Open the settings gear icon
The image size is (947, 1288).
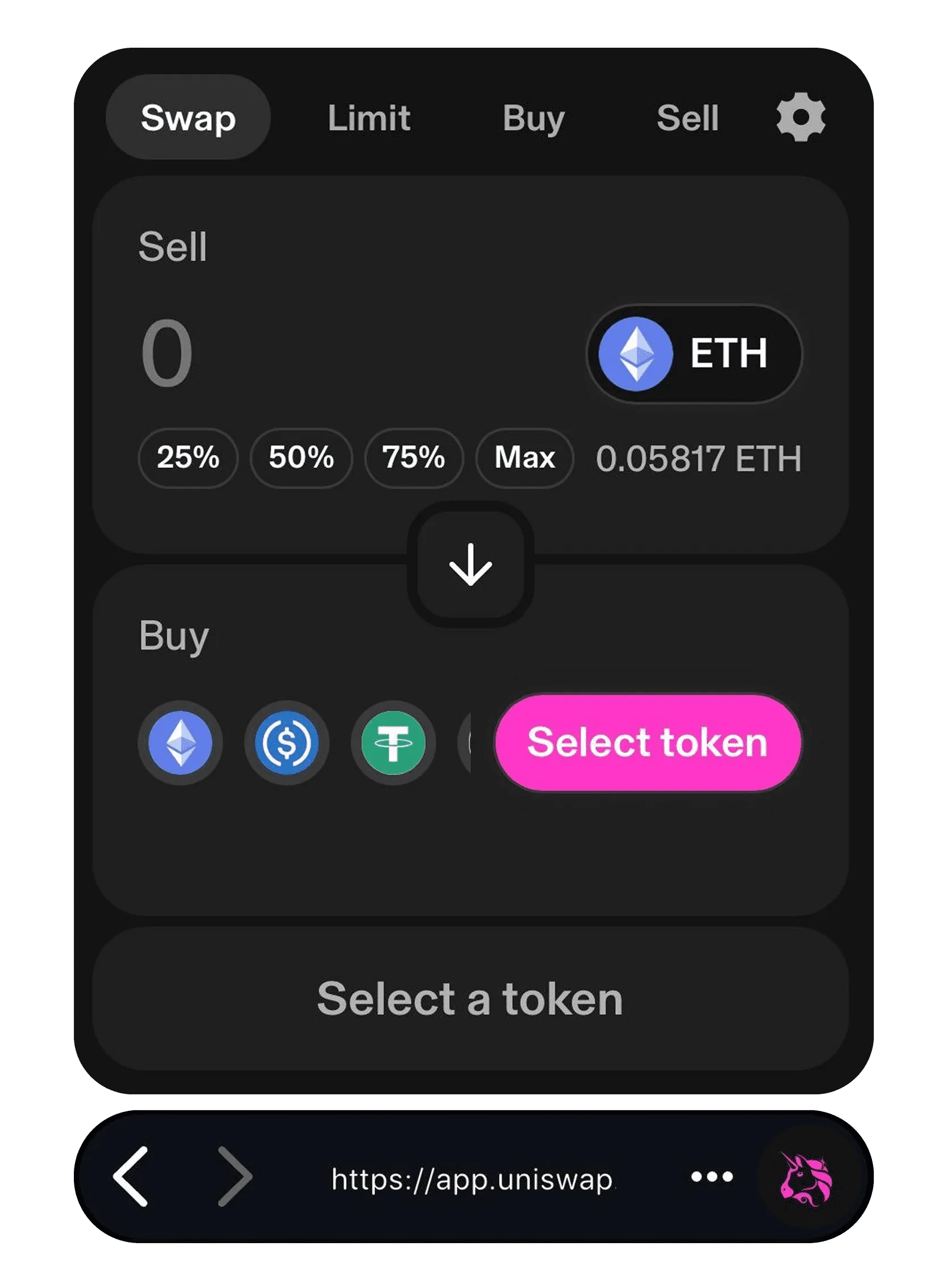coord(802,119)
